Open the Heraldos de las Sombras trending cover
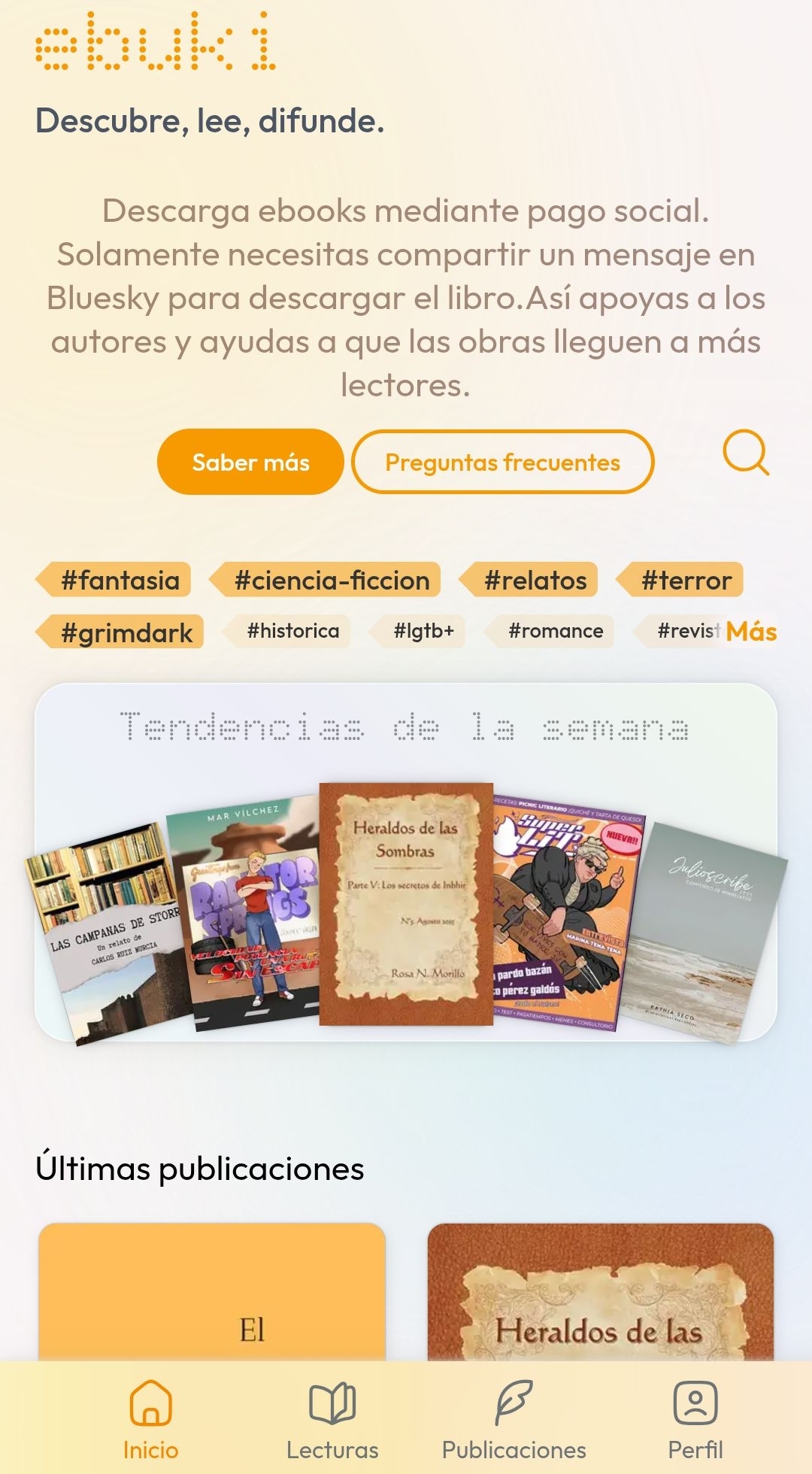The height and width of the screenshot is (1474, 812). pos(406,902)
